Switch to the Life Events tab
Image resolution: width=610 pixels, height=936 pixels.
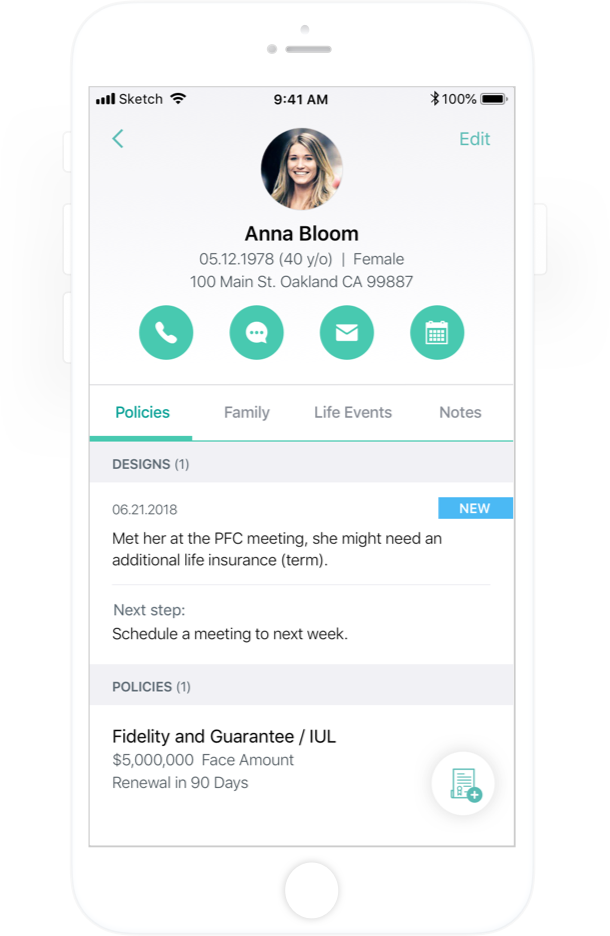click(x=353, y=412)
